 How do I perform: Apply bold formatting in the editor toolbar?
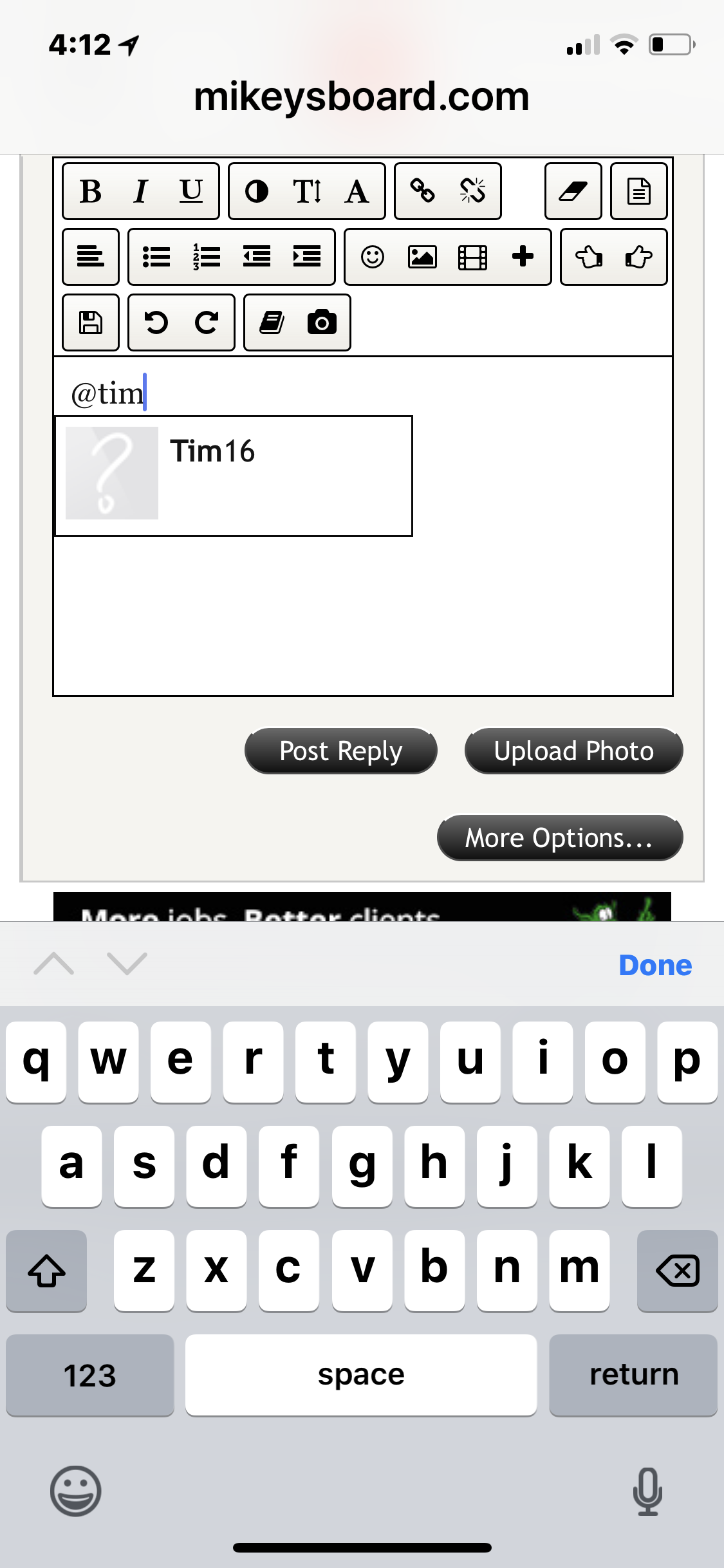coord(91,191)
